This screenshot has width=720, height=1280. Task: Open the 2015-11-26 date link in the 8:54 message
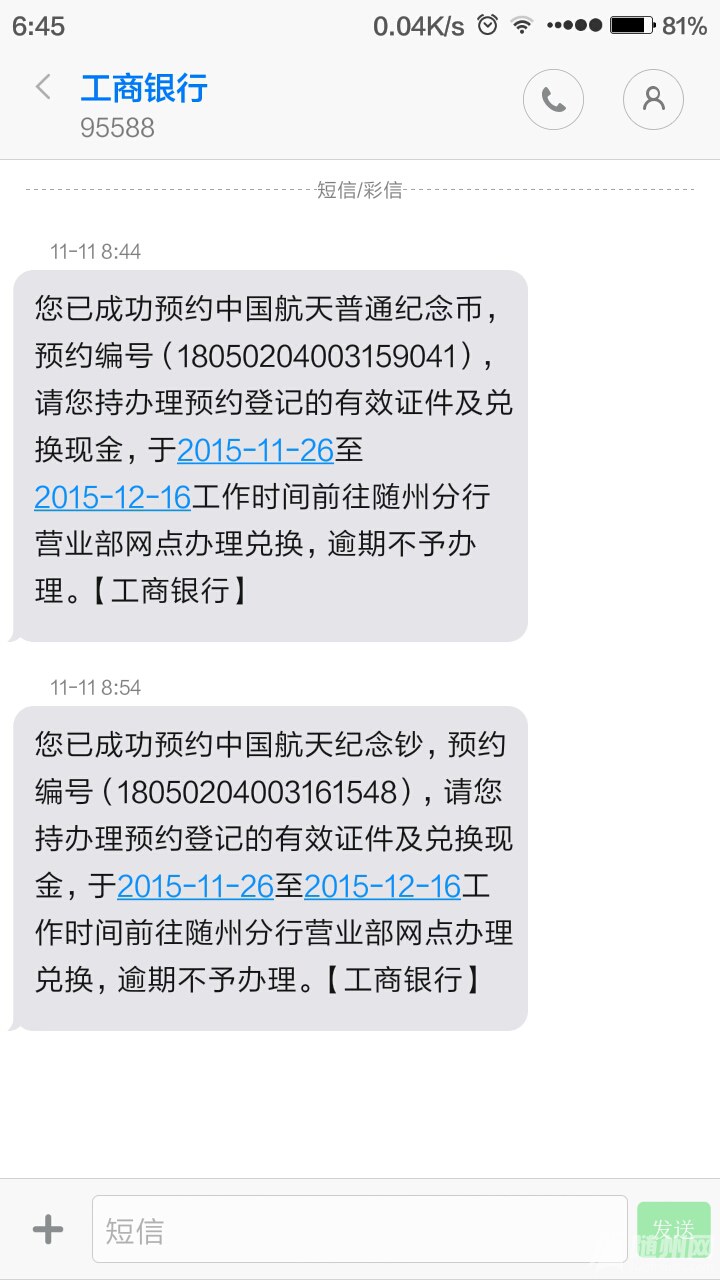[195, 886]
